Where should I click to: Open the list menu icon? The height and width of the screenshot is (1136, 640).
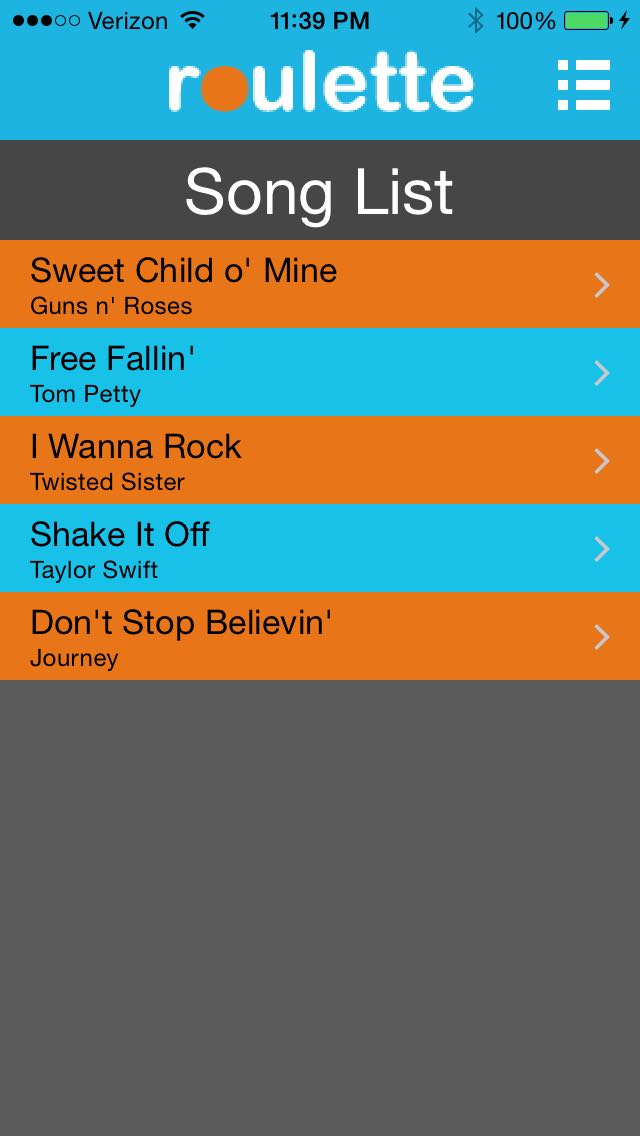tap(584, 85)
